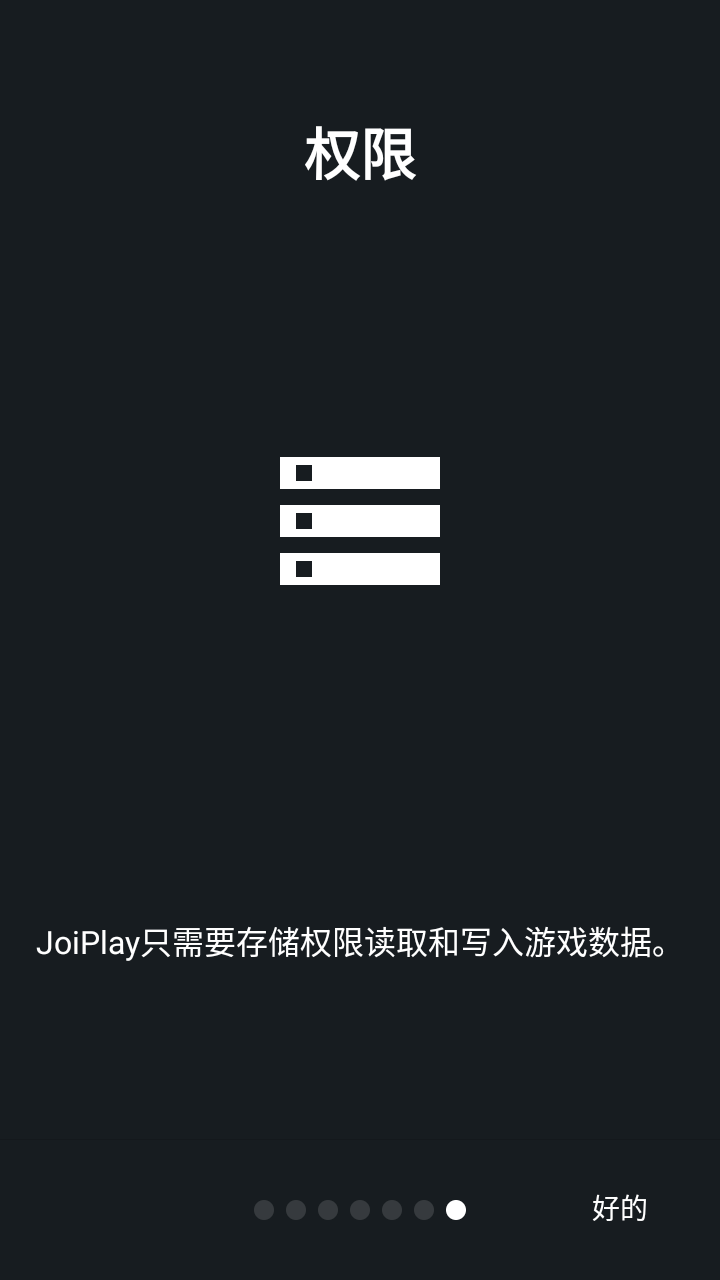Tap the first page indicator dot

[x=263, y=1210]
